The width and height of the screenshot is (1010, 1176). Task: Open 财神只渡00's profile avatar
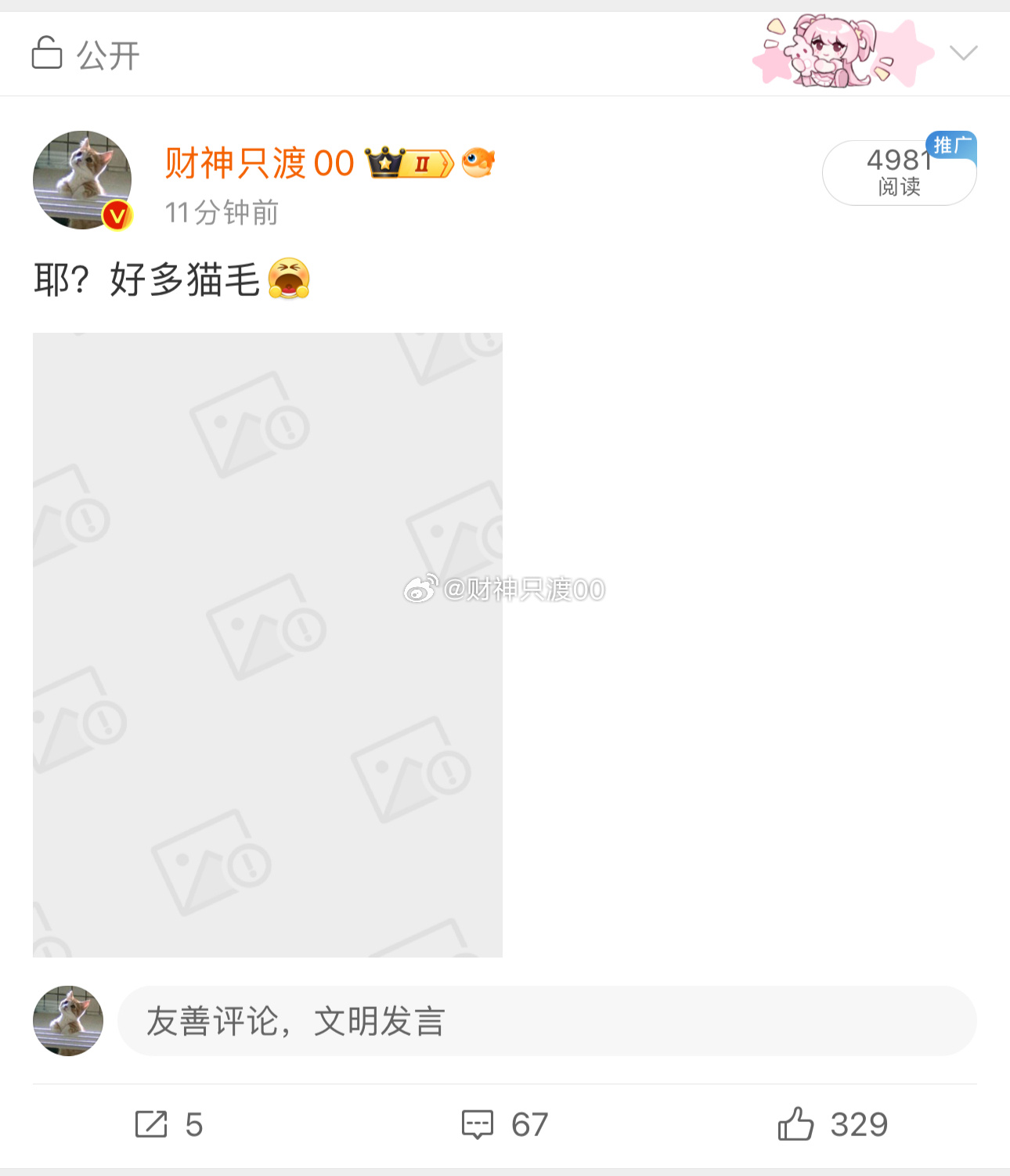[x=82, y=180]
